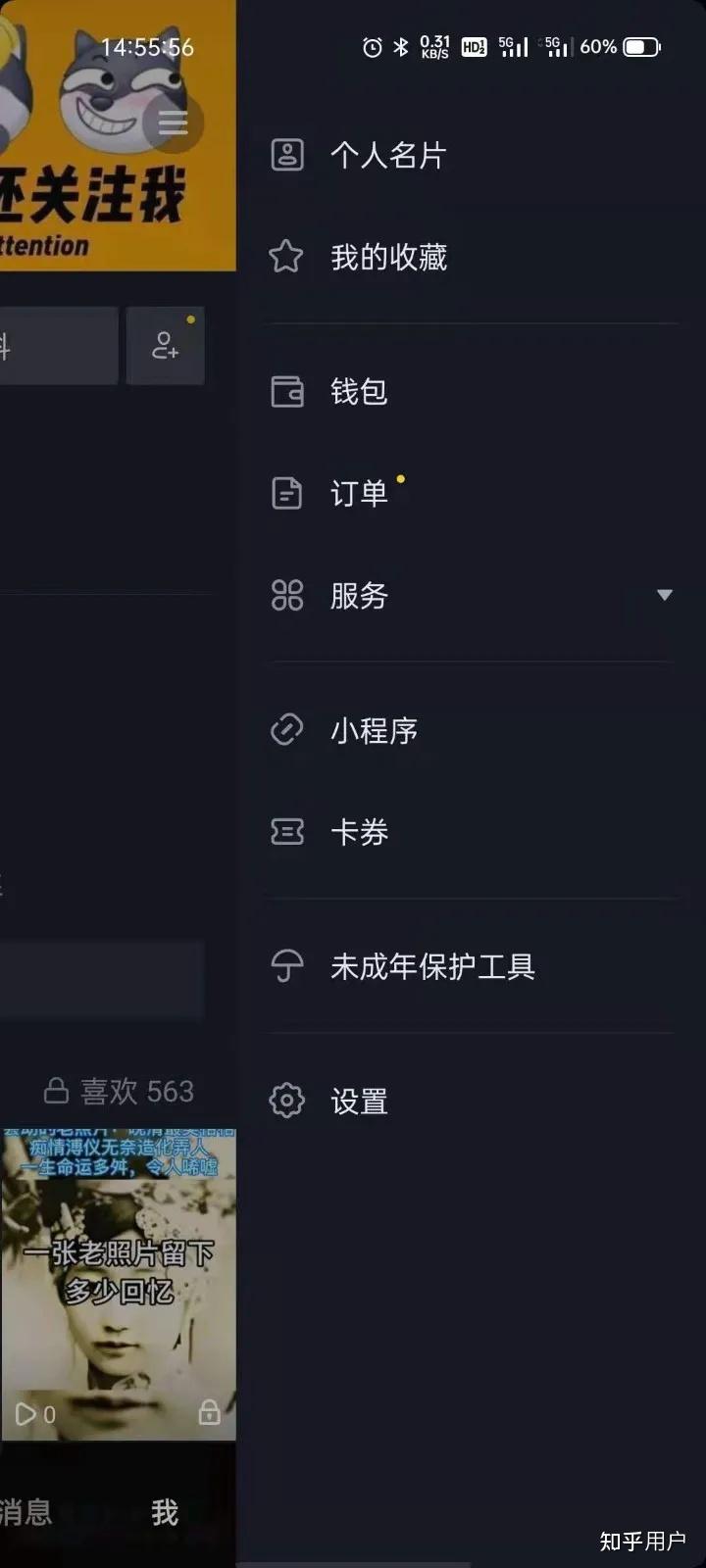Tap the hamburger menu icon
Viewport: 706px width, 1568px height.
[174, 122]
